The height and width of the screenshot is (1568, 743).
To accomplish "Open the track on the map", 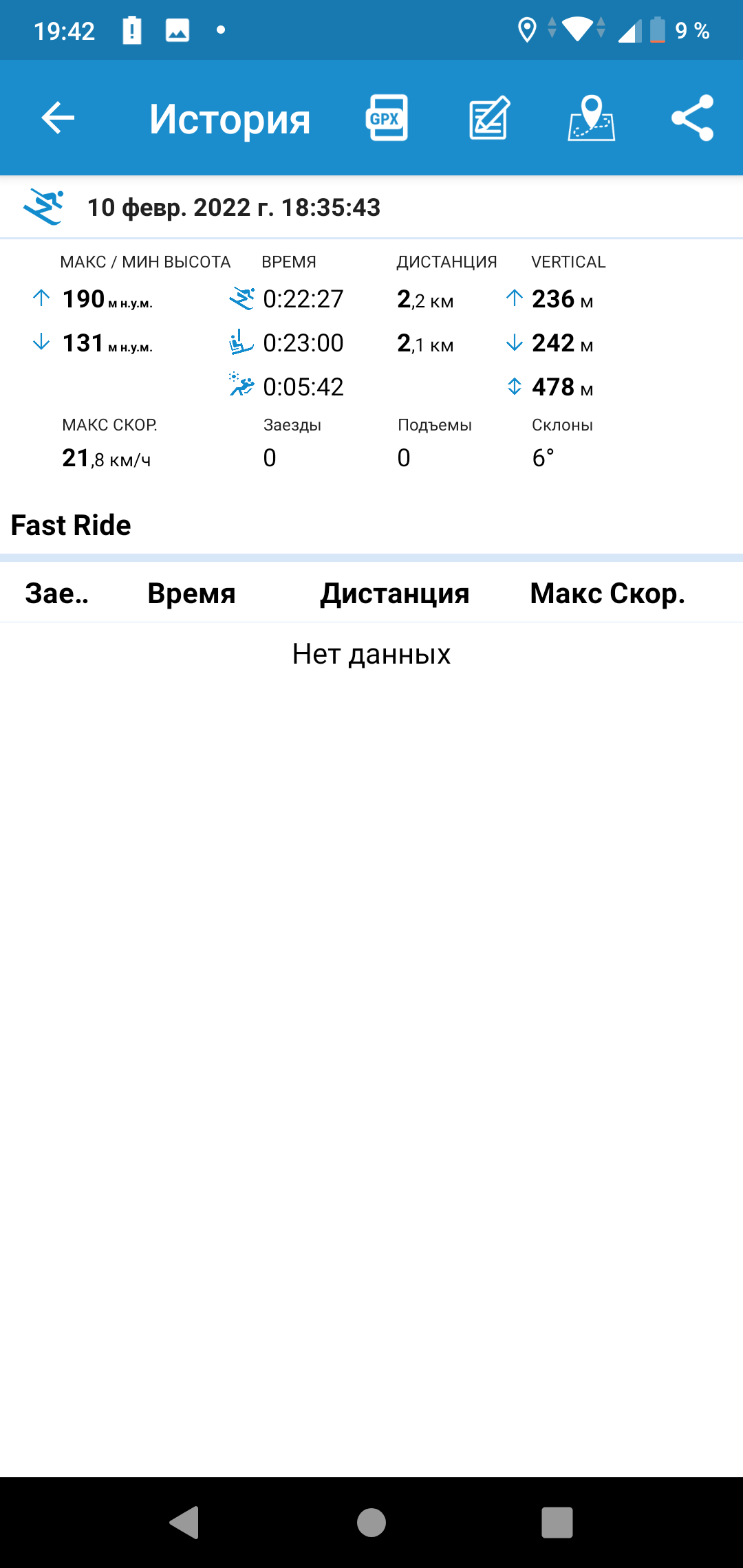I will point(591,118).
